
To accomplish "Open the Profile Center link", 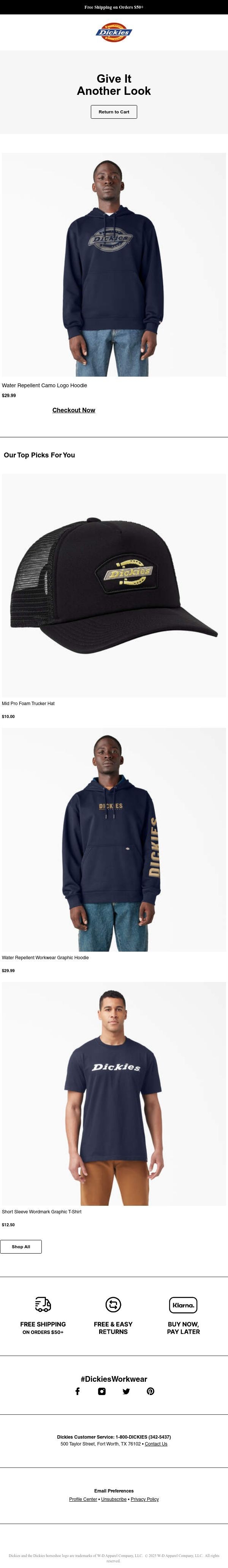I will 83,1499.
